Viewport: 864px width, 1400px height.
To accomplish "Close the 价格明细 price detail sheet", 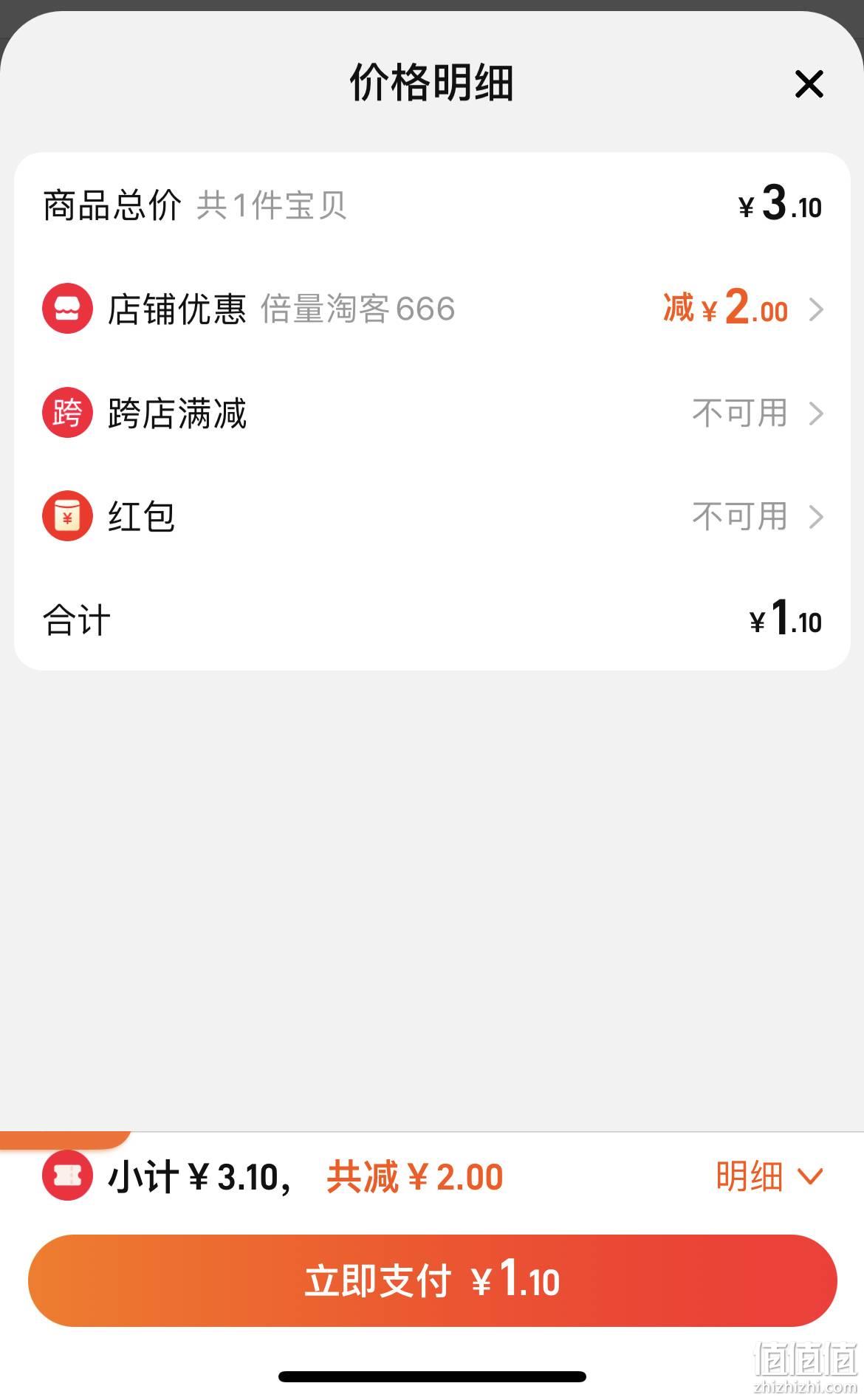I will 809,84.
